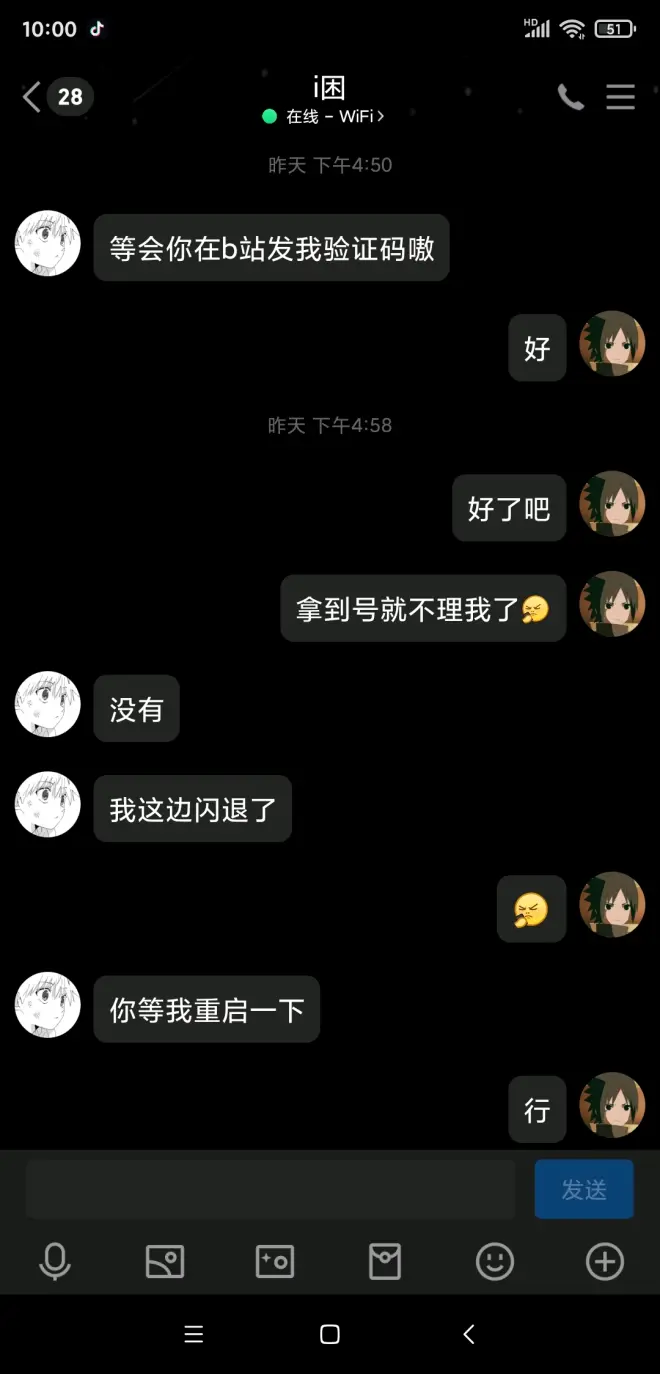Open the chat settings menu

(621, 97)
